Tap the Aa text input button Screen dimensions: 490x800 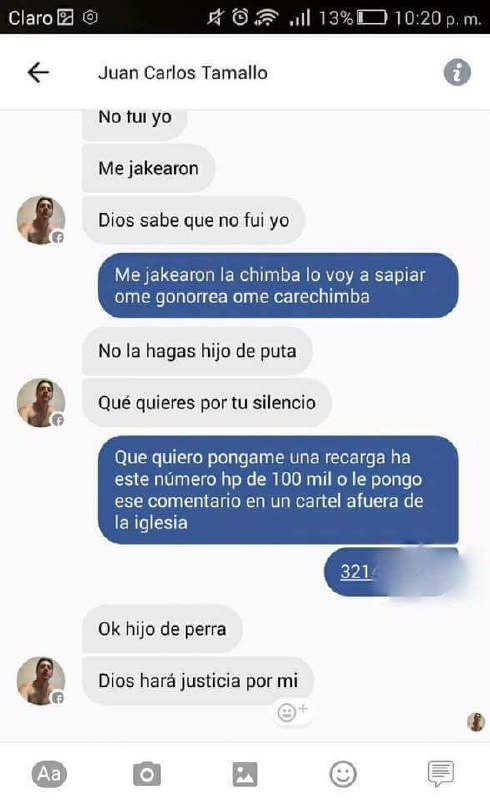click(x=49, y=774)
